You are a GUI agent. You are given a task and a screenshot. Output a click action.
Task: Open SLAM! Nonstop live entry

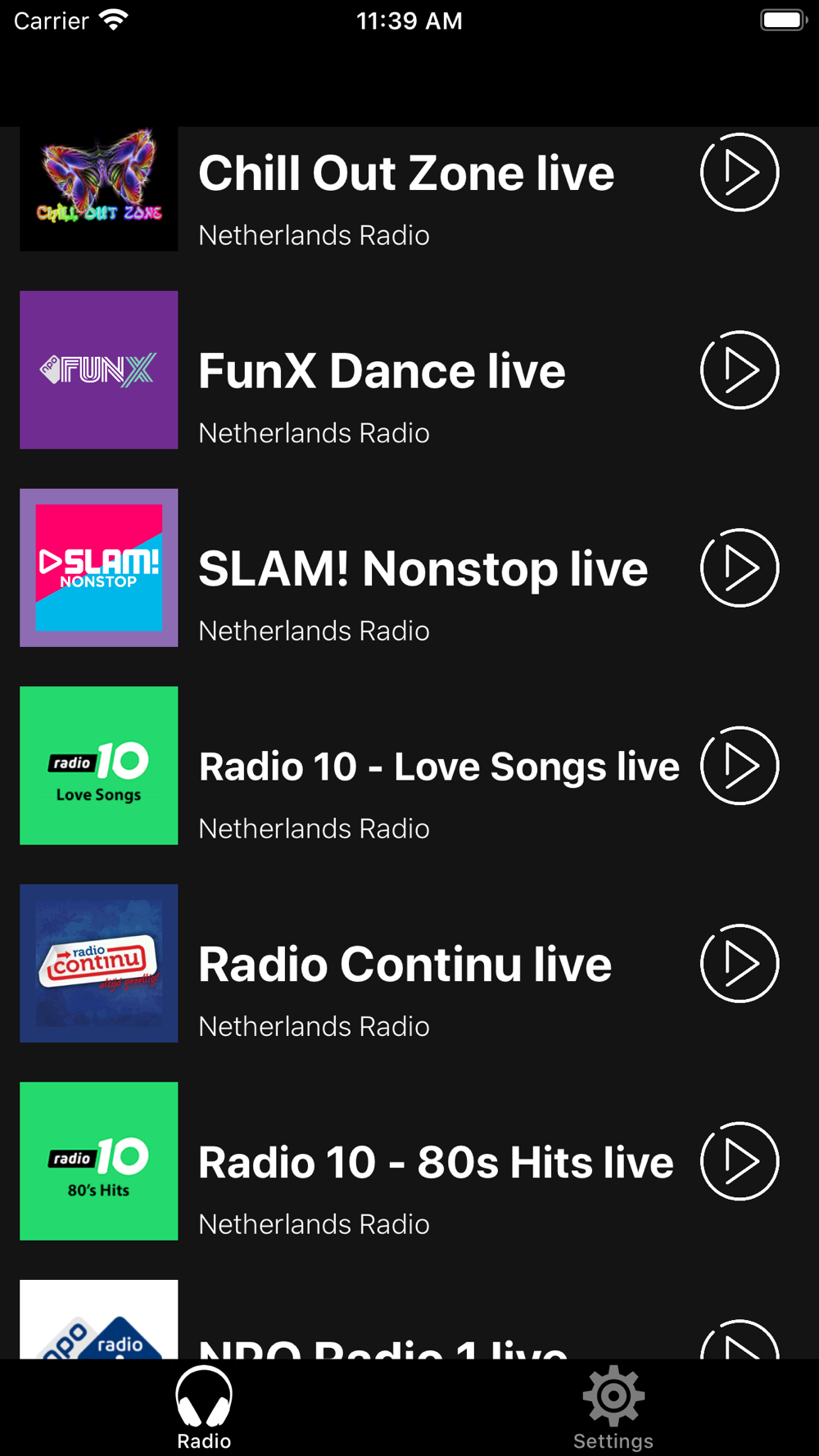409,567
